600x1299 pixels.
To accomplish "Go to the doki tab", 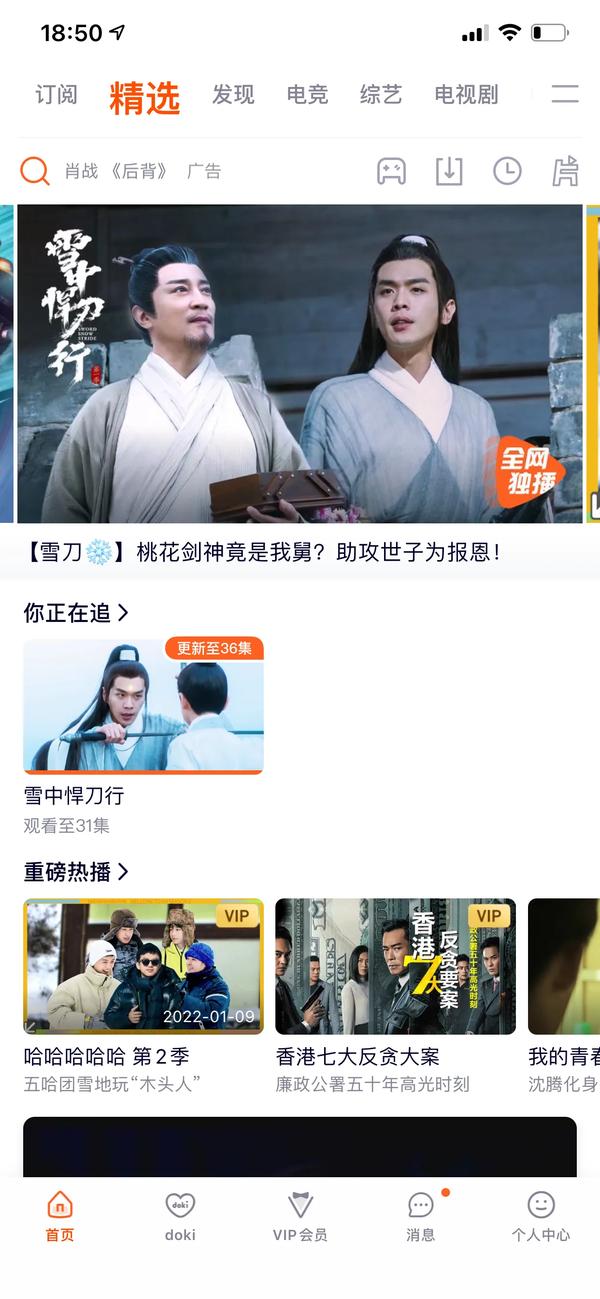I will point(180,1215).
